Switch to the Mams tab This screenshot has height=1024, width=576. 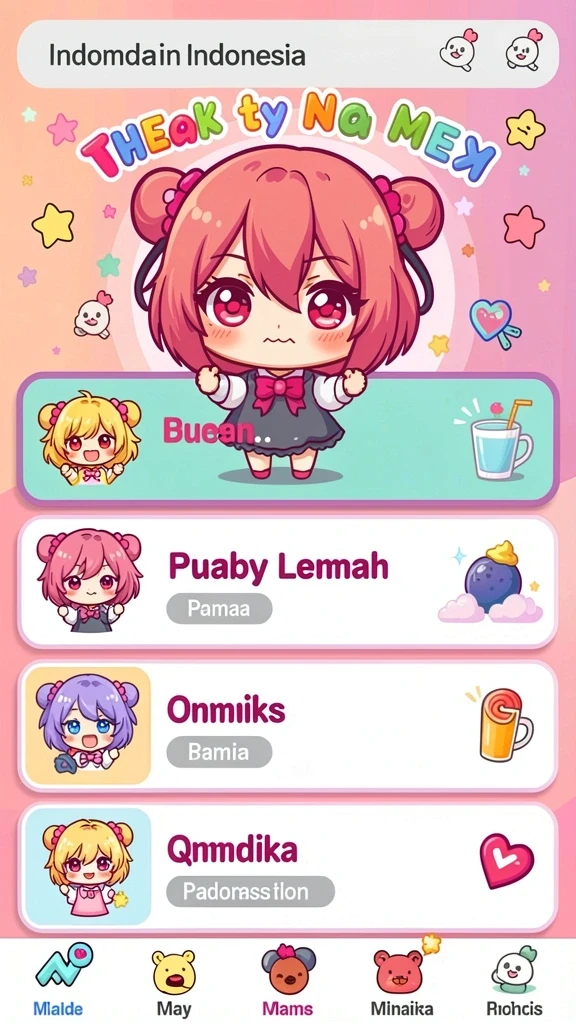tap(288, 980)
